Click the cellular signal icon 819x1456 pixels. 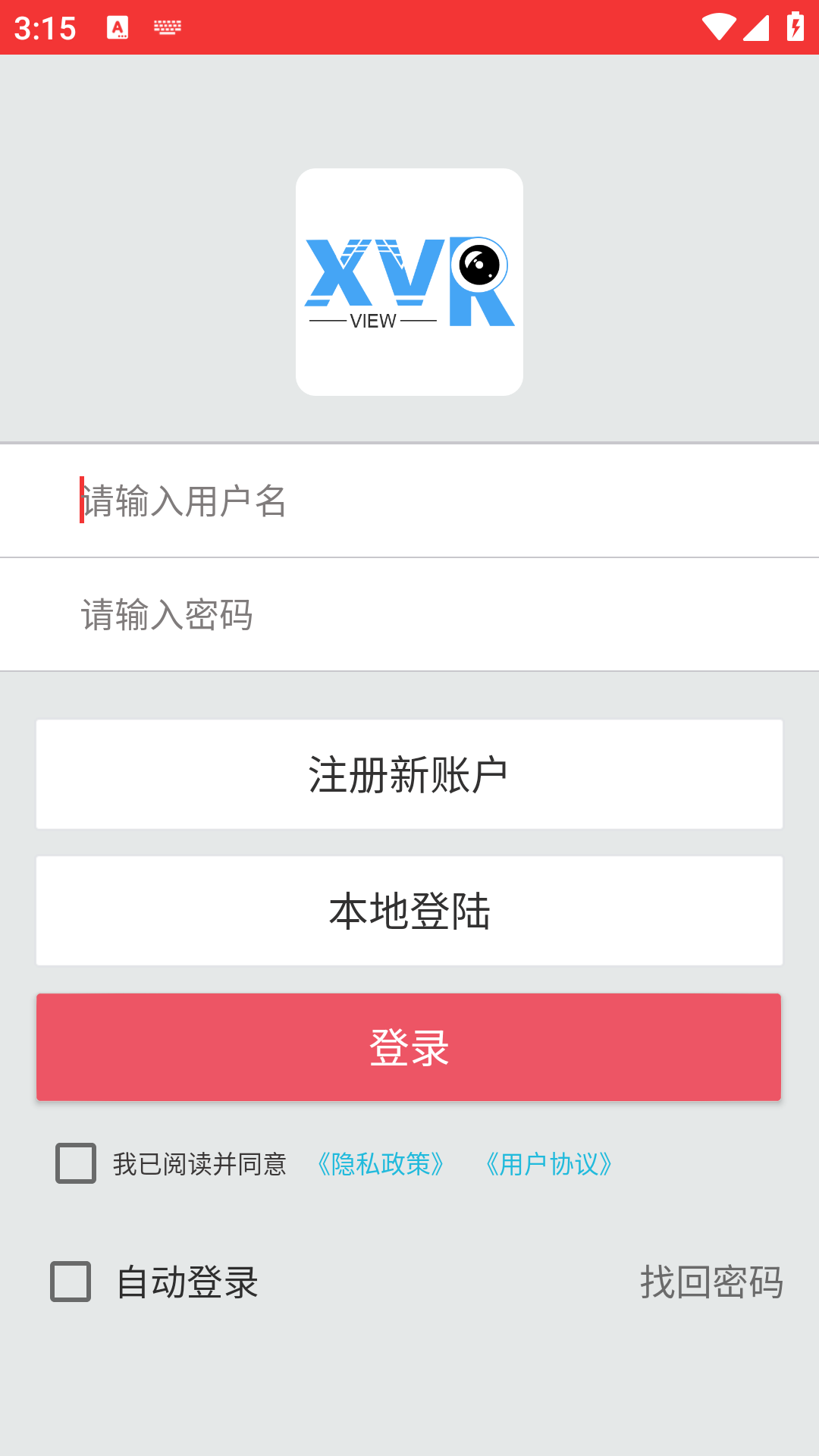coord(757,27)
